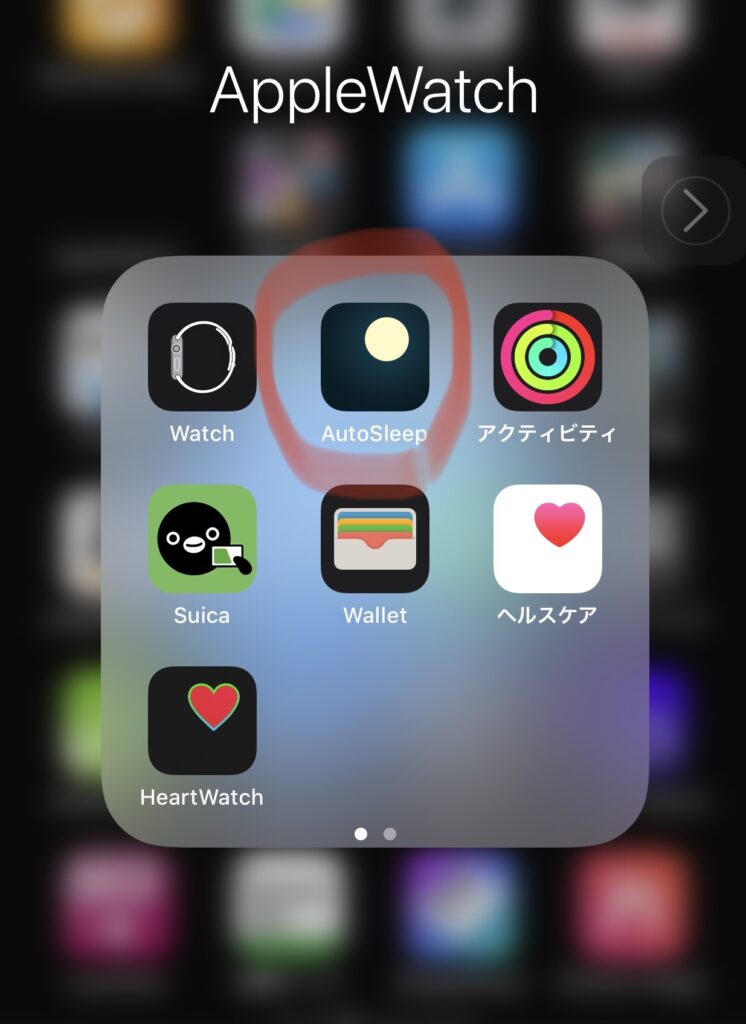
Task: Open the ヘルスケア app
Action: tap(548, 539)
